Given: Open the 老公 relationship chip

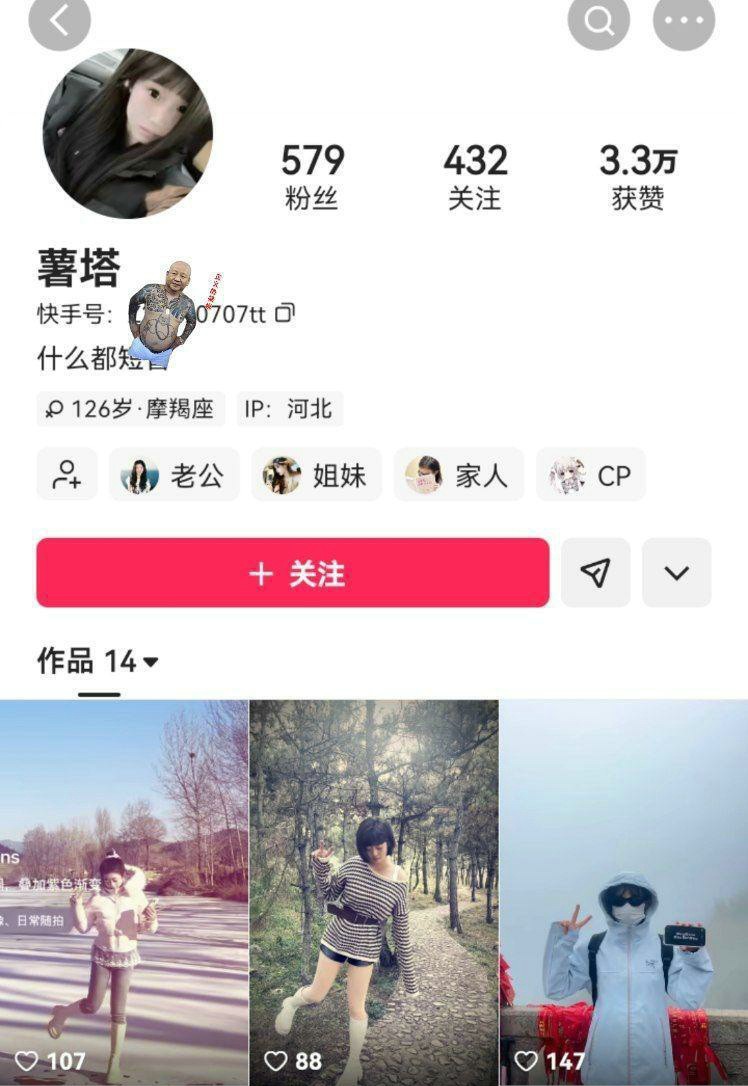Looking at the screenshot, I should (x=174, y=475).
